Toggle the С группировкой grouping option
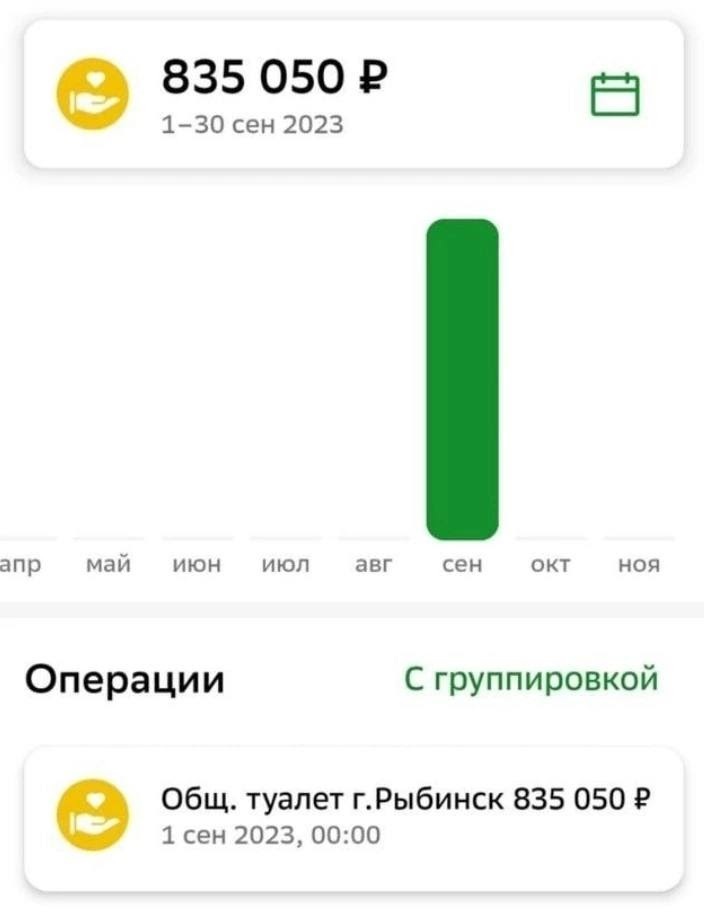The width and height of the screenshot is (704, 920). (531, 679)
